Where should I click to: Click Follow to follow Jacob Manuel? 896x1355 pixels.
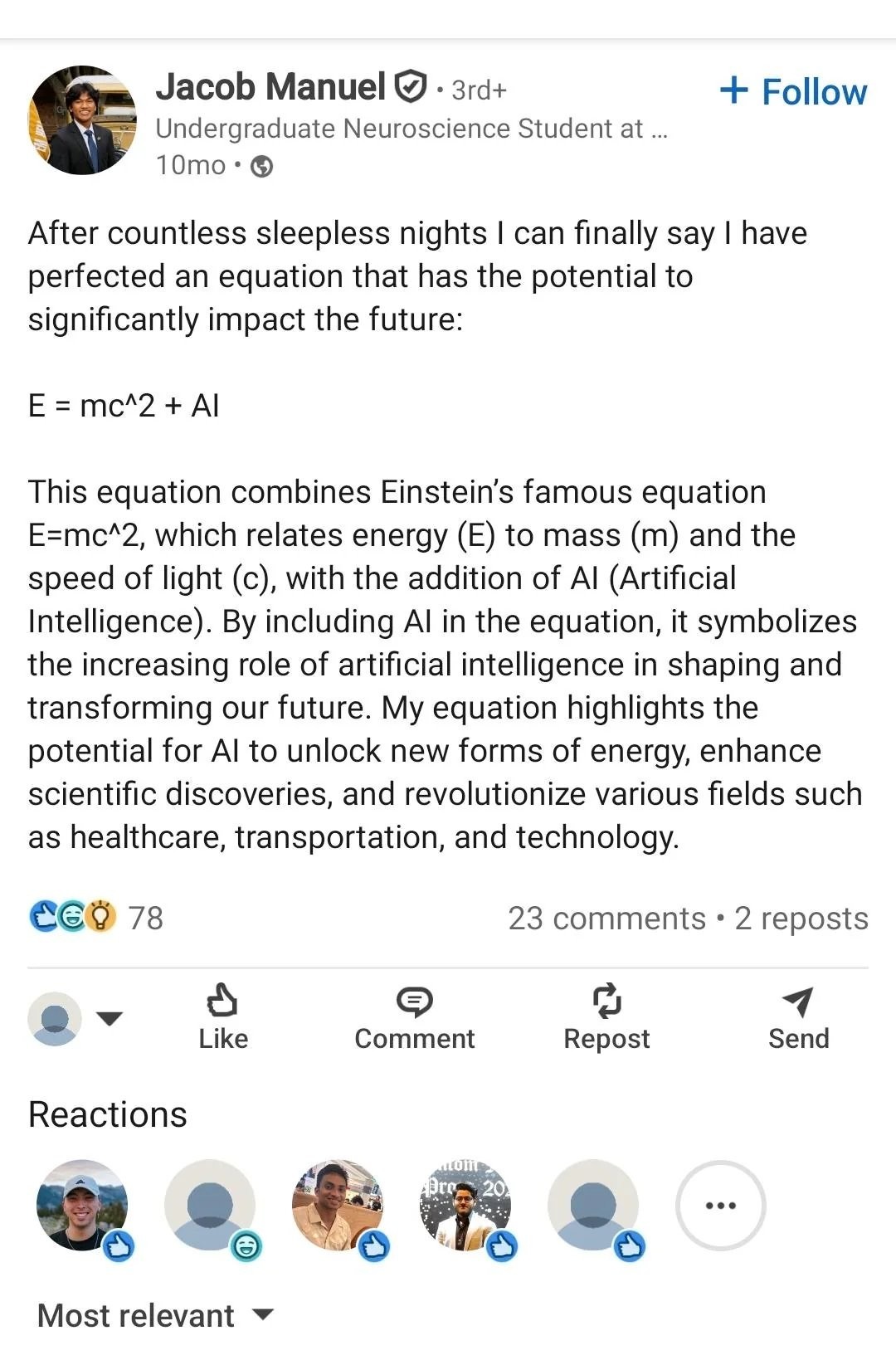point(792,90)
